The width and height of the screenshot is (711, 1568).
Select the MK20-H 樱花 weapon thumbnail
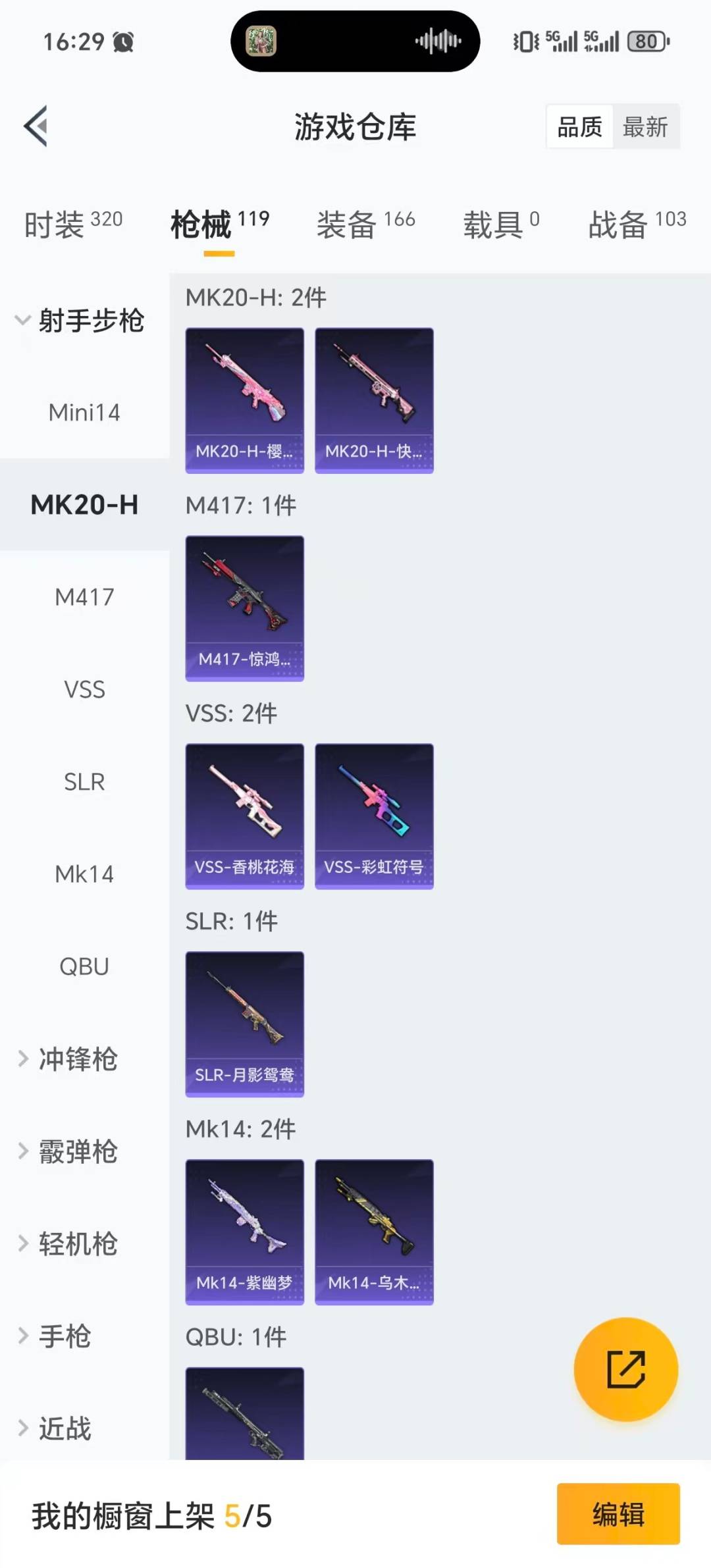tap(244, 398)
